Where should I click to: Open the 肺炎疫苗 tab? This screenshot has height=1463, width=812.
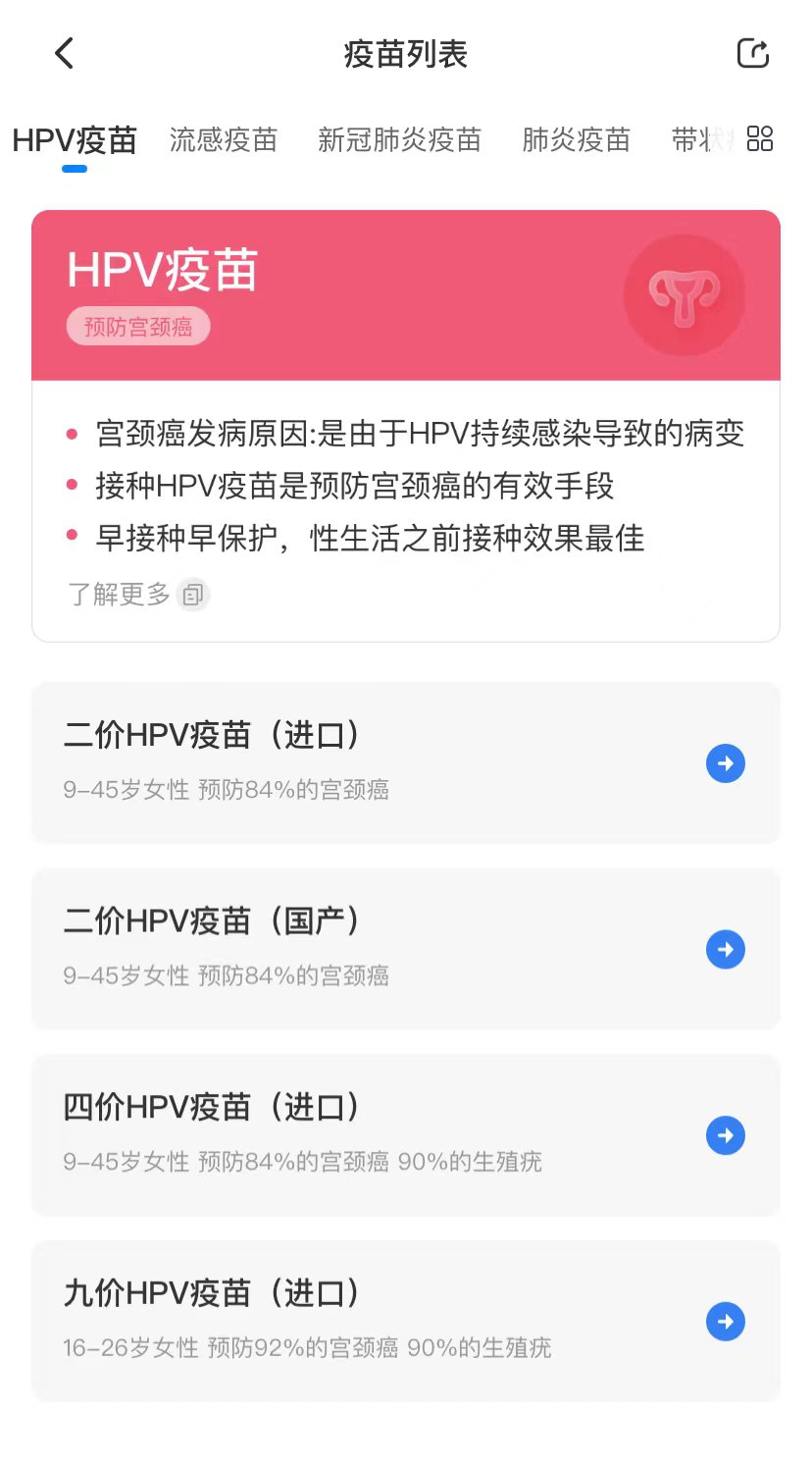(x=576, y=140)
